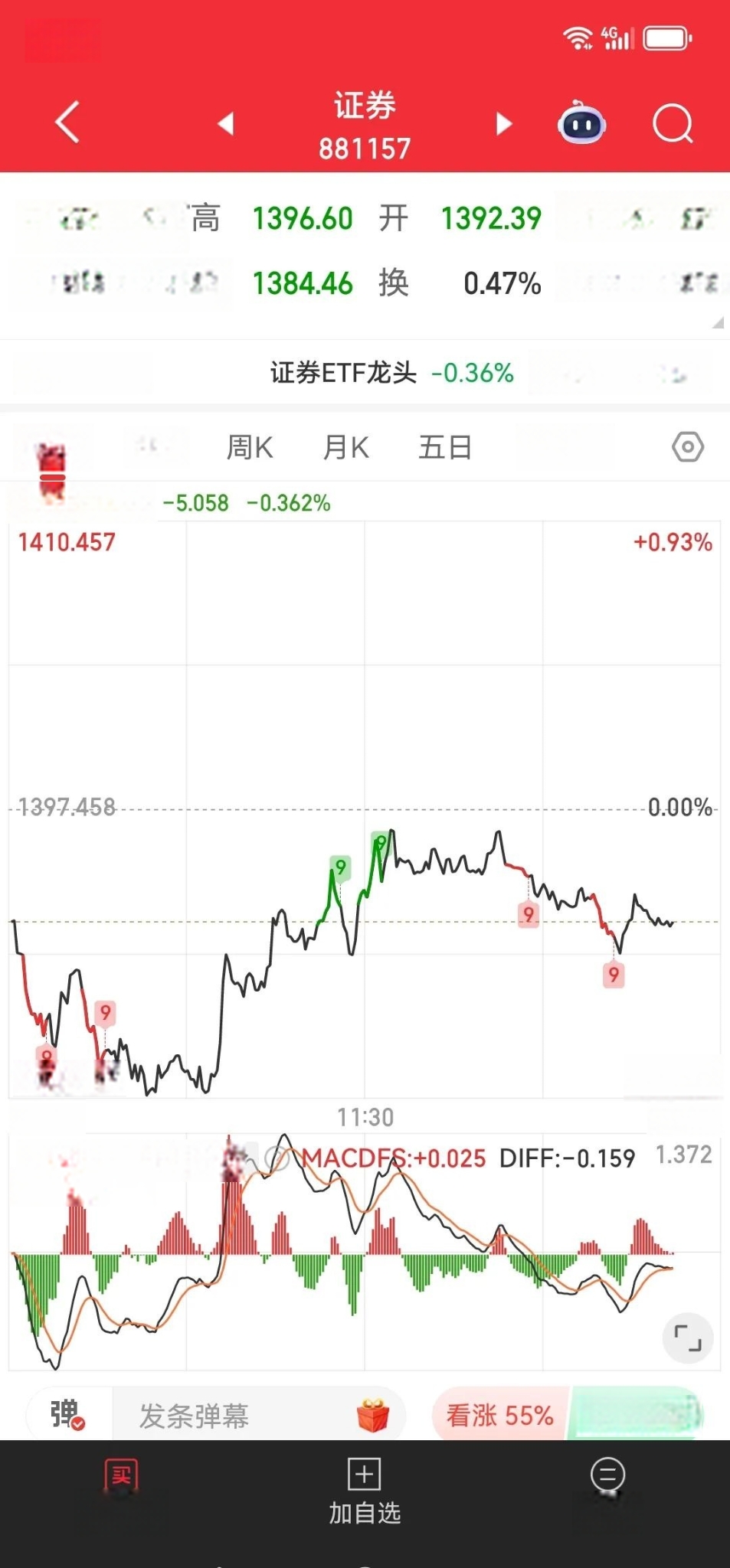Vote 看涨 55% bullish
The width and height of the screenshot is (730, 1568).
tap(499, 1415)
